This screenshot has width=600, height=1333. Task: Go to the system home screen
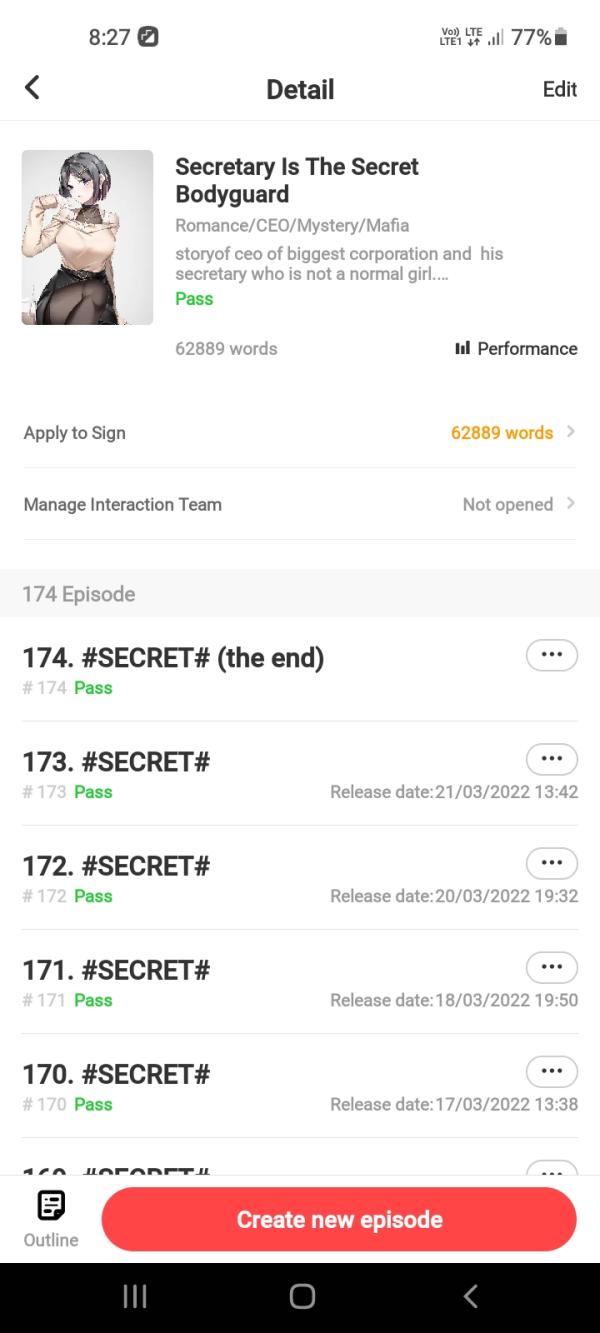point(301,1296)
